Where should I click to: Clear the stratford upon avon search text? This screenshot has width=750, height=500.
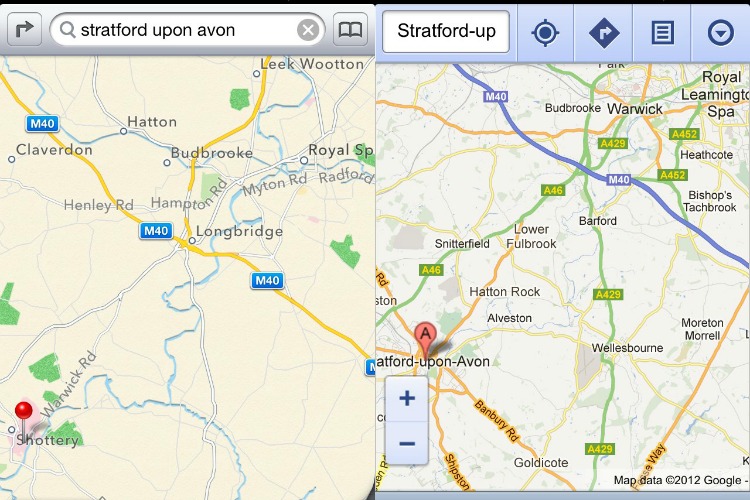coord(308,31)
